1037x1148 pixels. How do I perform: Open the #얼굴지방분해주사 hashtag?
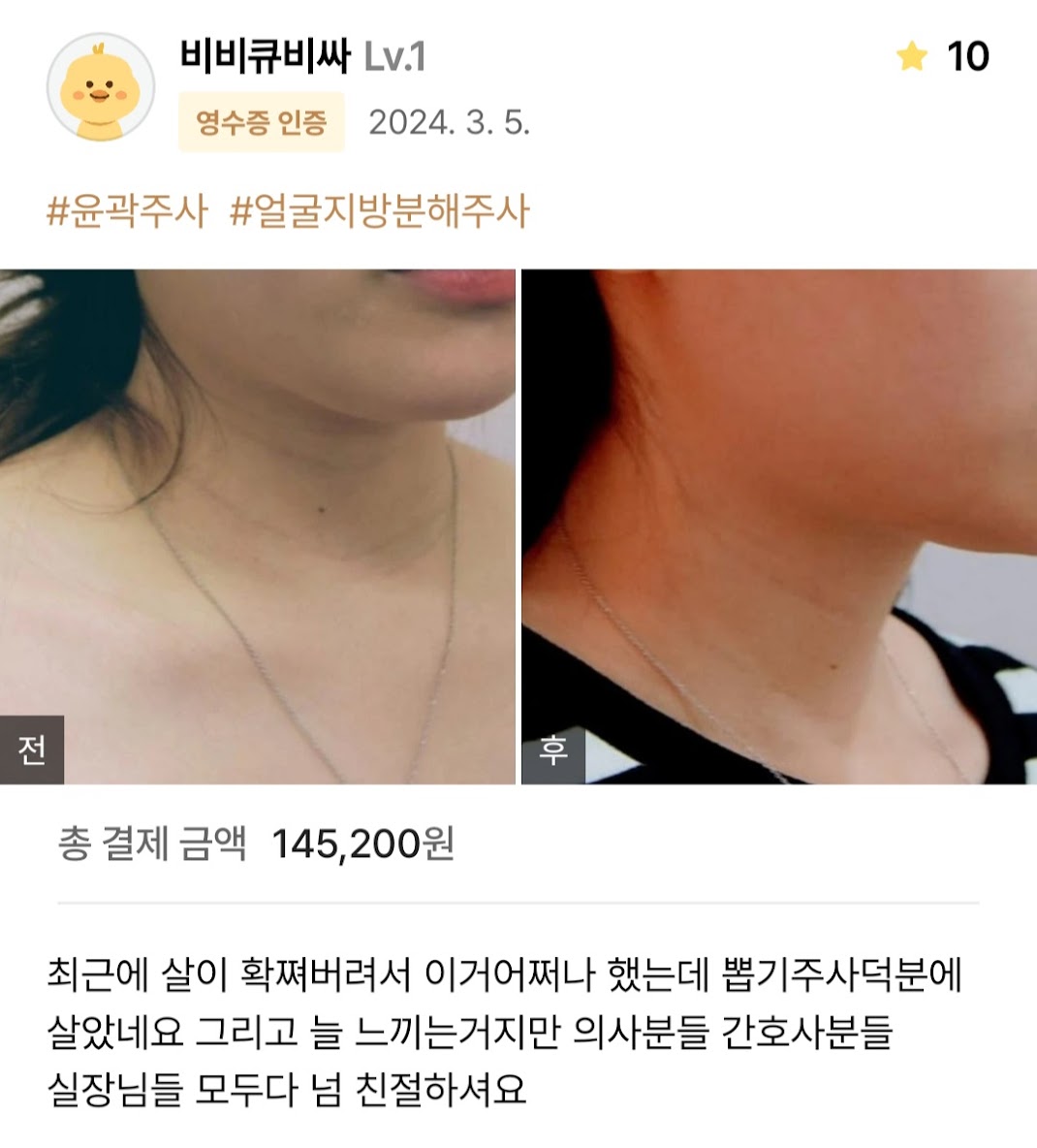point(379,210)
